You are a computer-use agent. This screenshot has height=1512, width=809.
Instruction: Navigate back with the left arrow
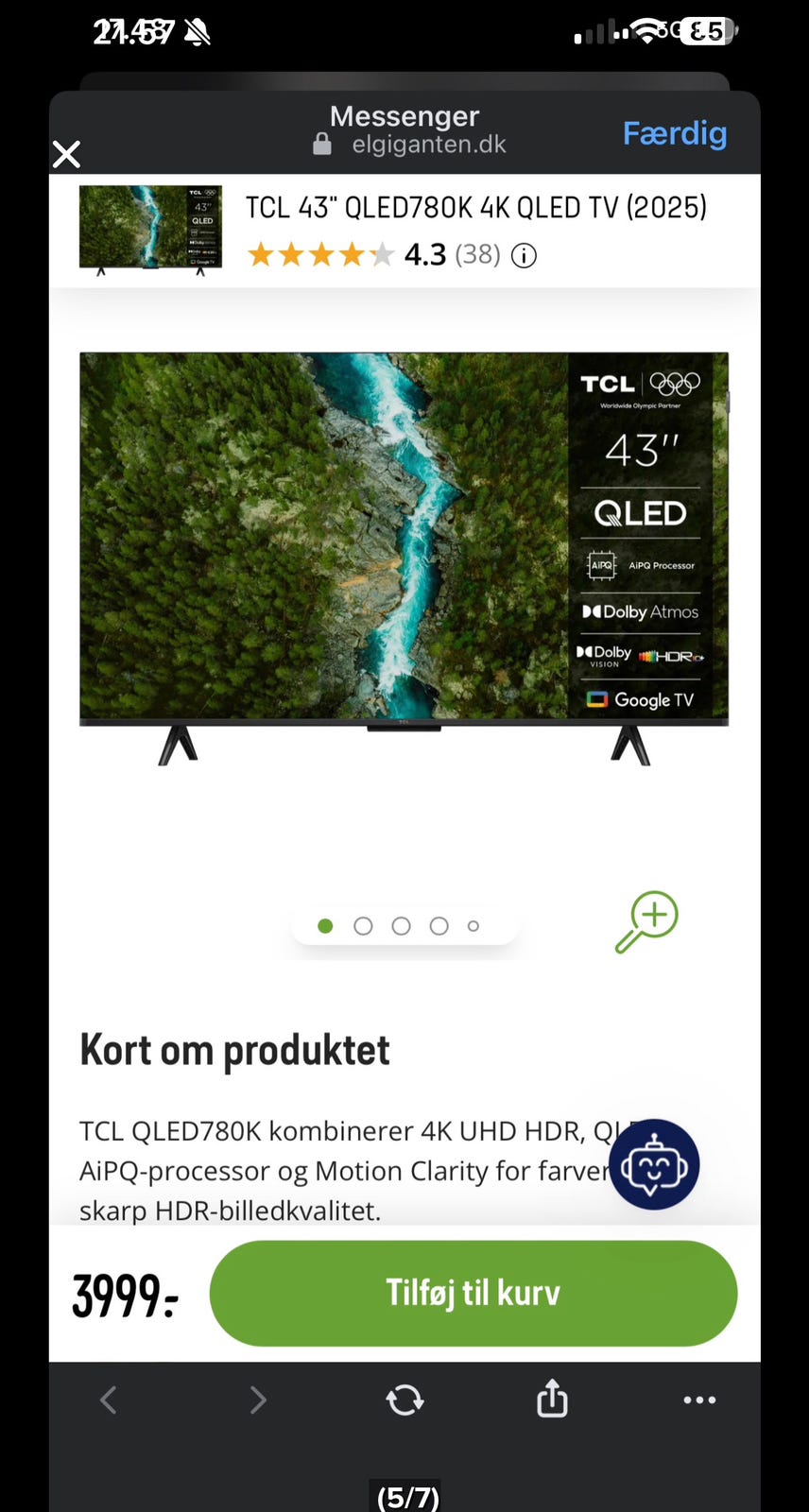[108, 1400]
